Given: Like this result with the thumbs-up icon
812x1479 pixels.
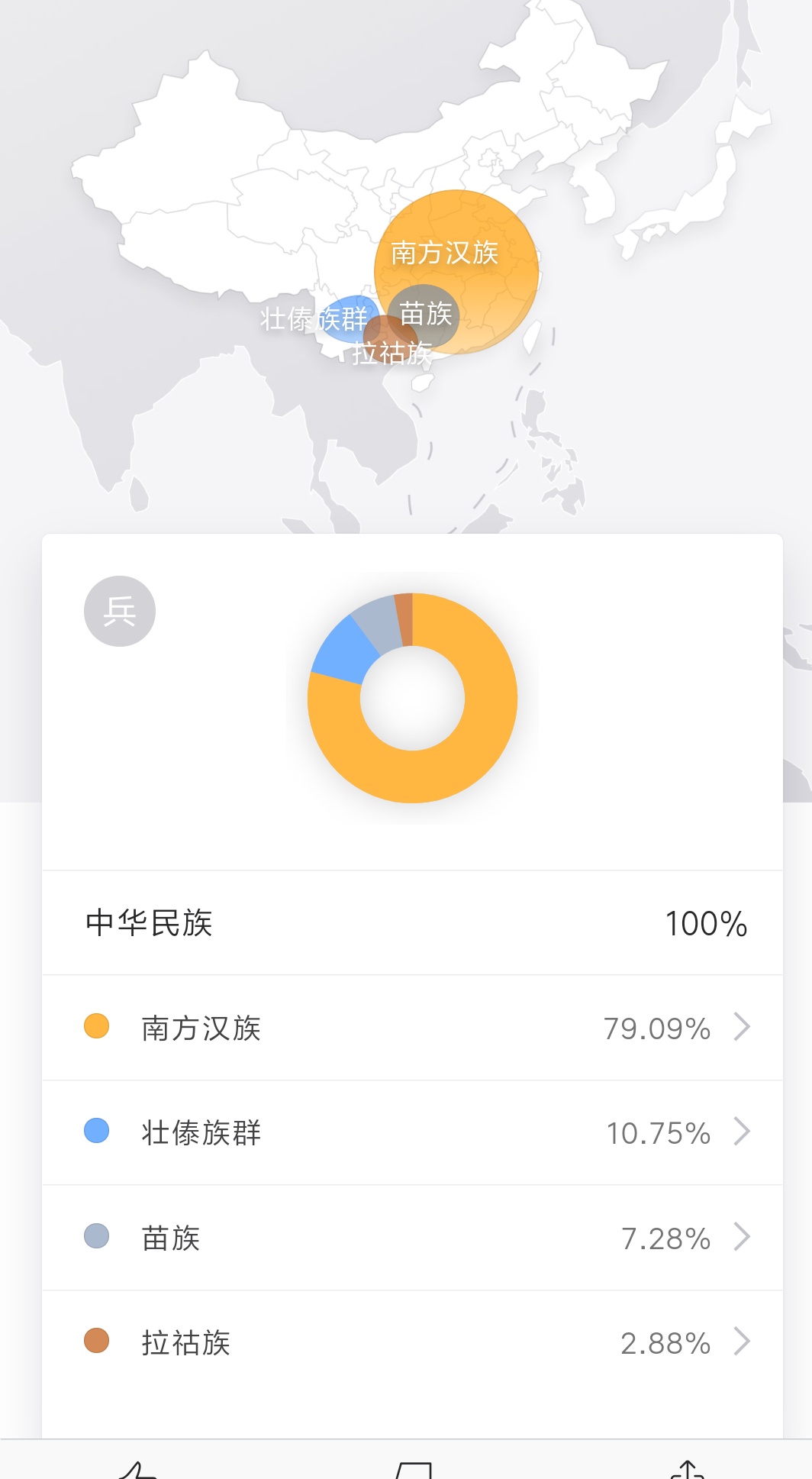Looking at the screenshot, I should point(137,1469).
